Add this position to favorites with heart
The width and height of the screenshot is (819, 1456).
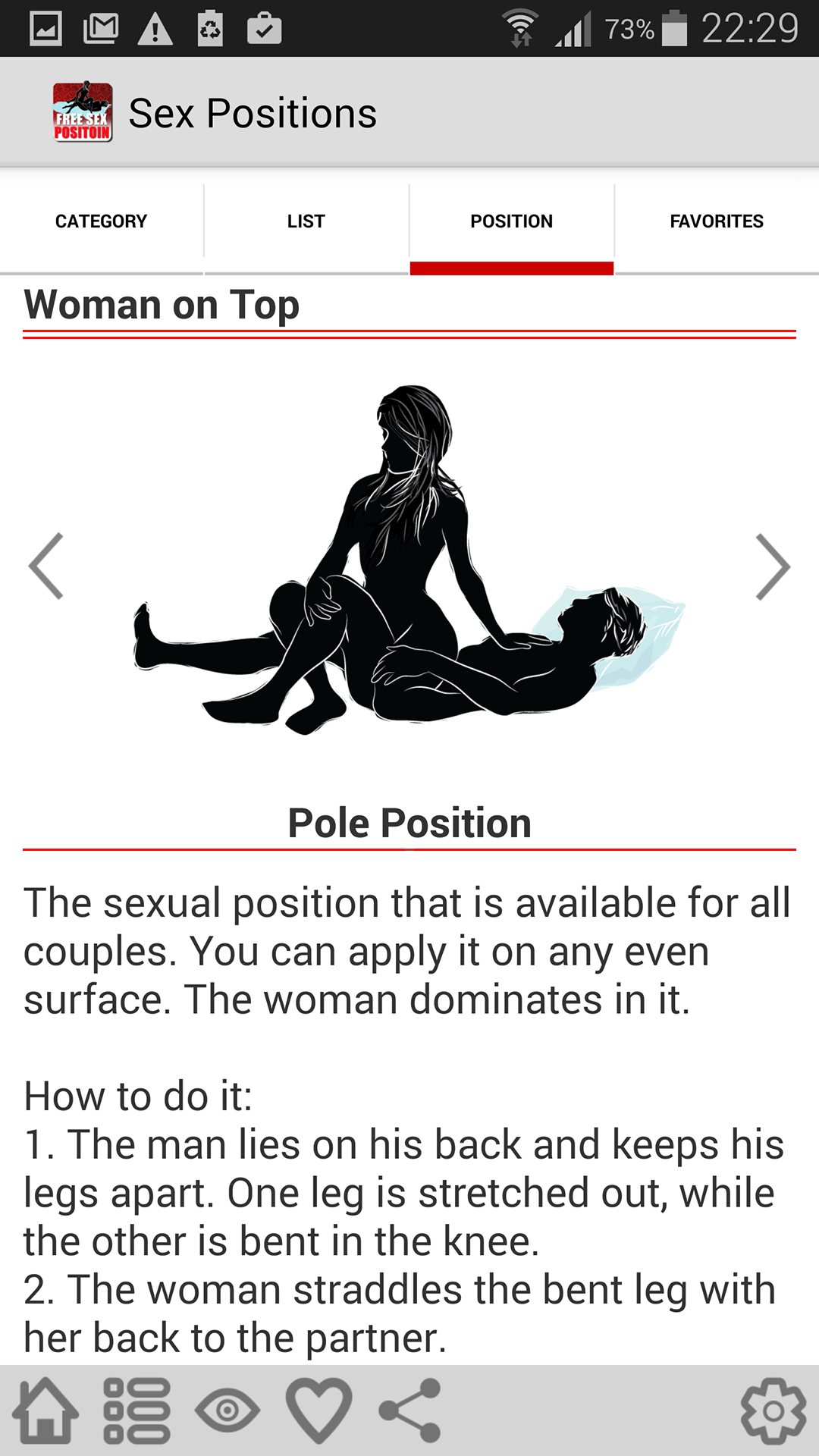pyautogui.click(x=318, y=1410)
